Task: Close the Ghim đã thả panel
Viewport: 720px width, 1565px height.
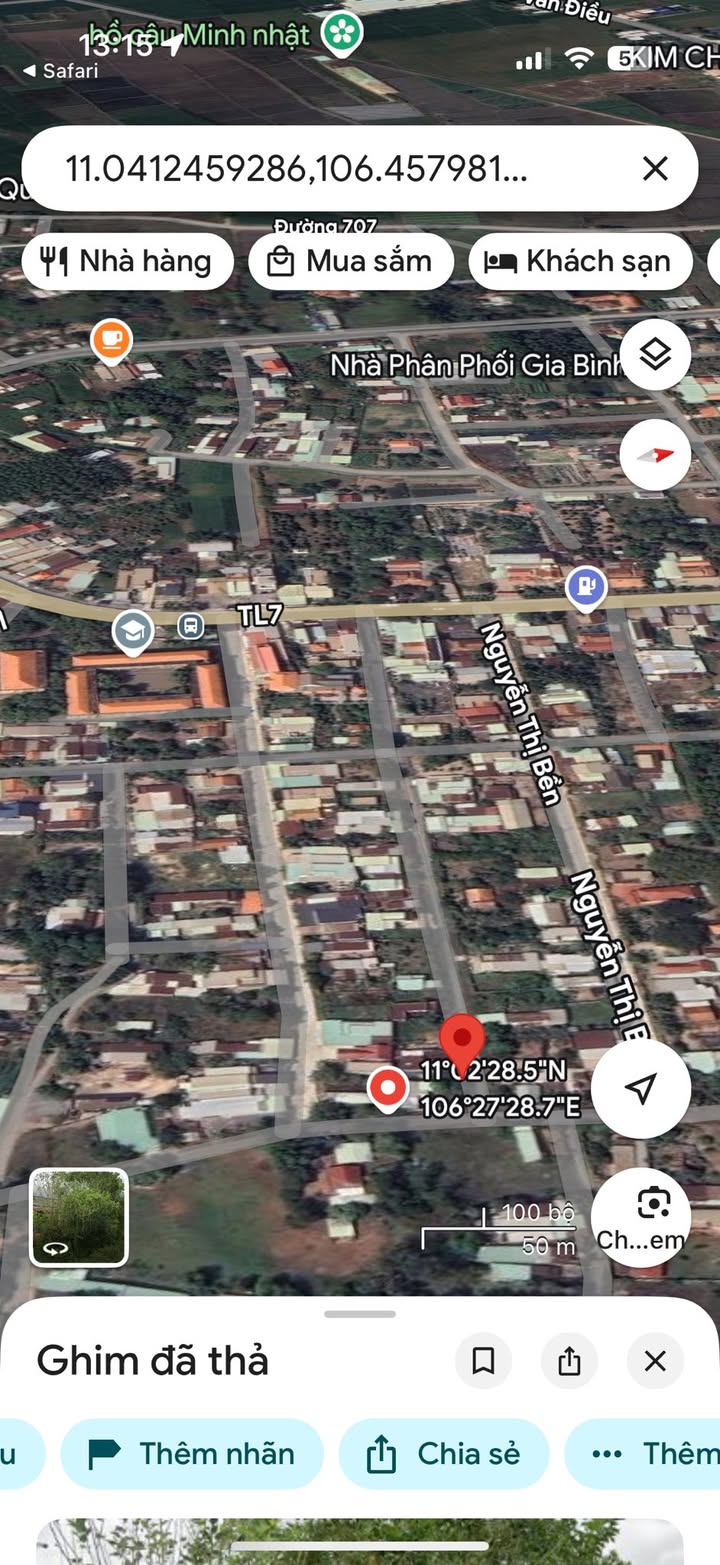Action: point(655,1361)
